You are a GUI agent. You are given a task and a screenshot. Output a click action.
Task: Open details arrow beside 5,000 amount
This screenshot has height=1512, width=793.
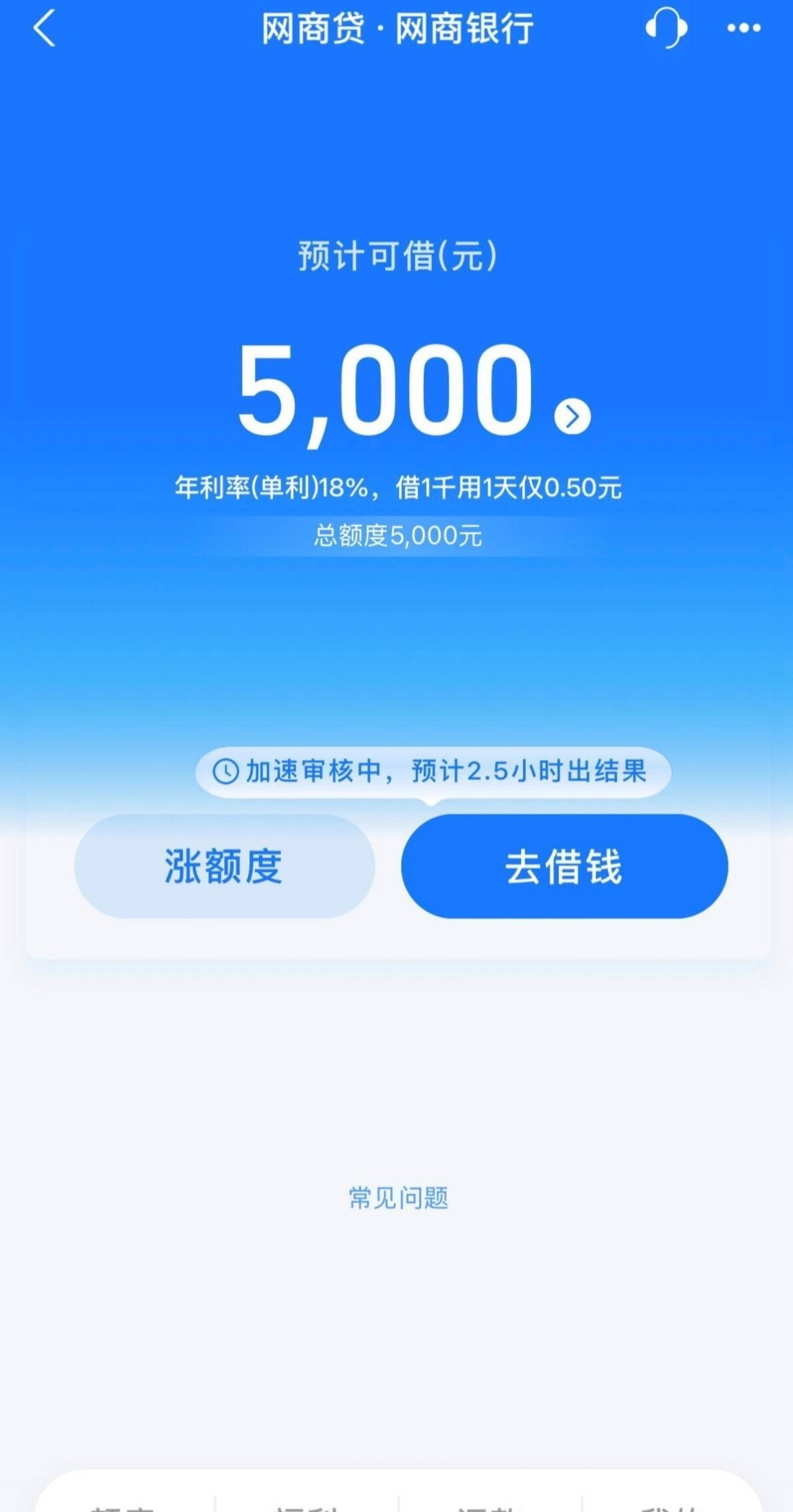pos(572,416)
